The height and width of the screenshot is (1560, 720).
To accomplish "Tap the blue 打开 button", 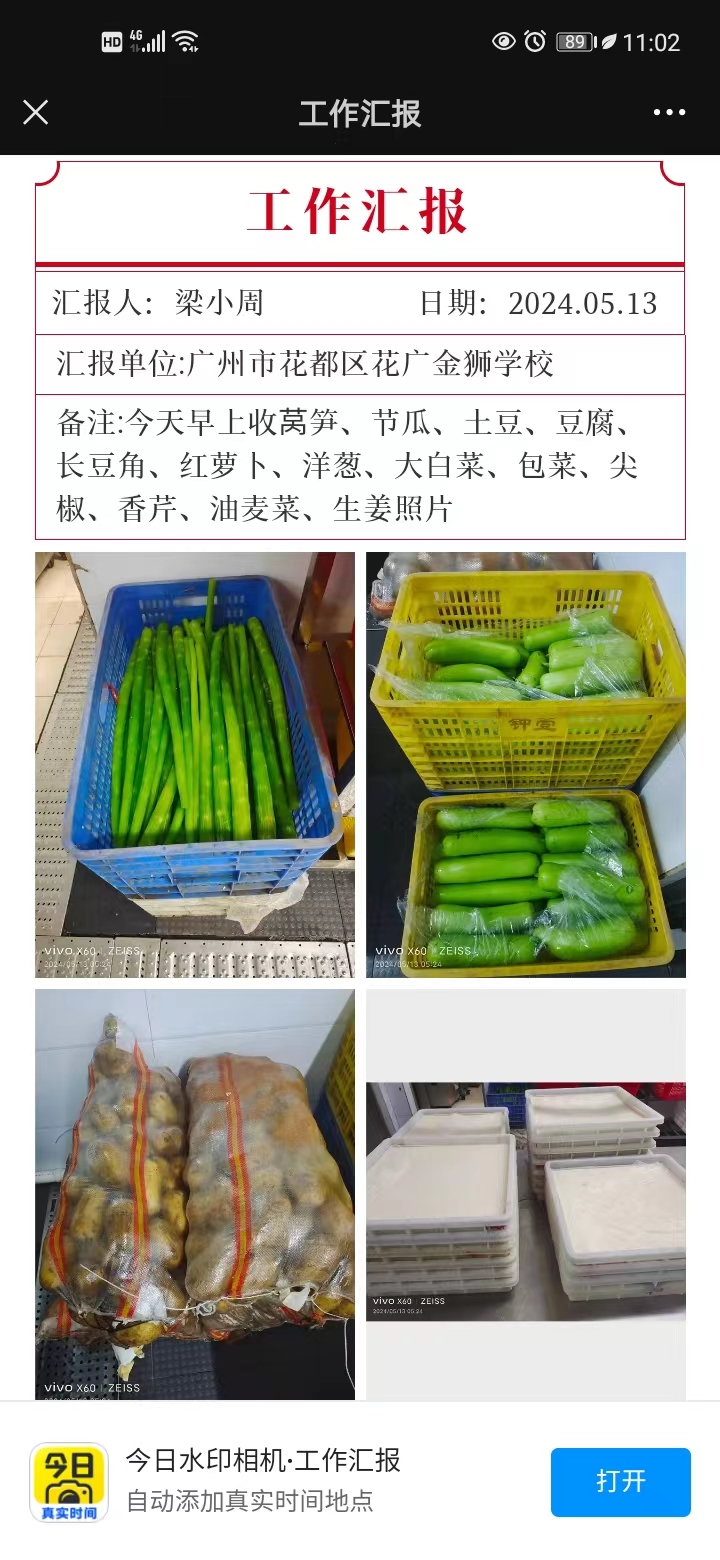I will 620,1481.
